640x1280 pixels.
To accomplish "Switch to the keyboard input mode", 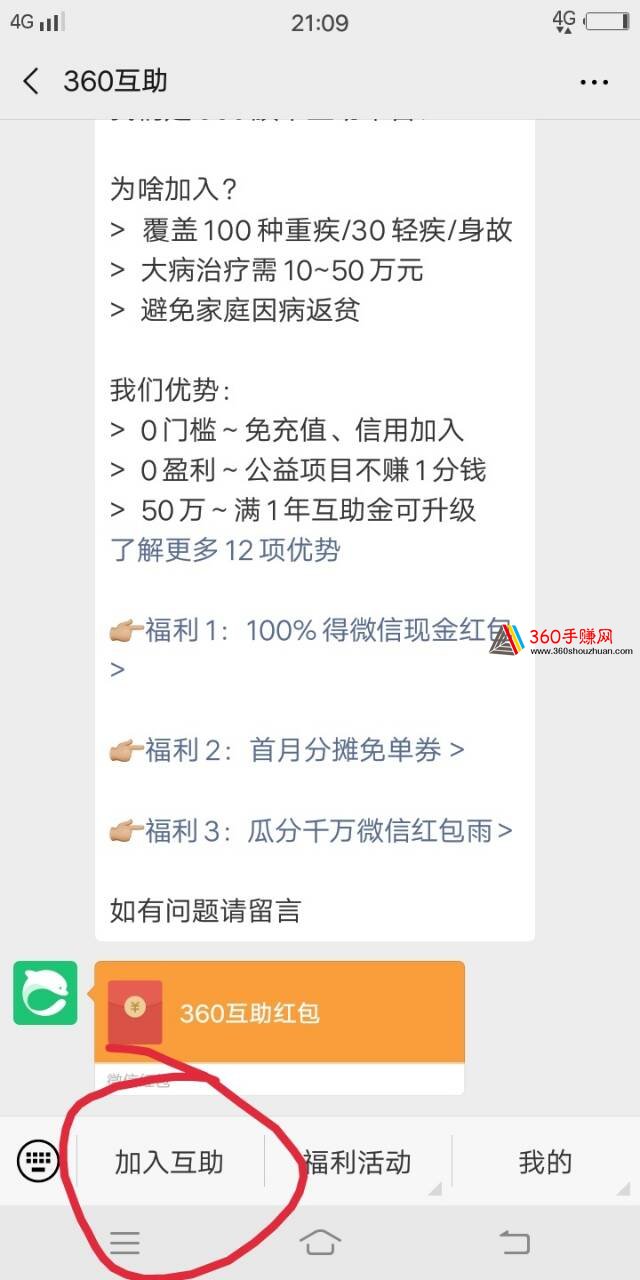I will point(38,1161).
